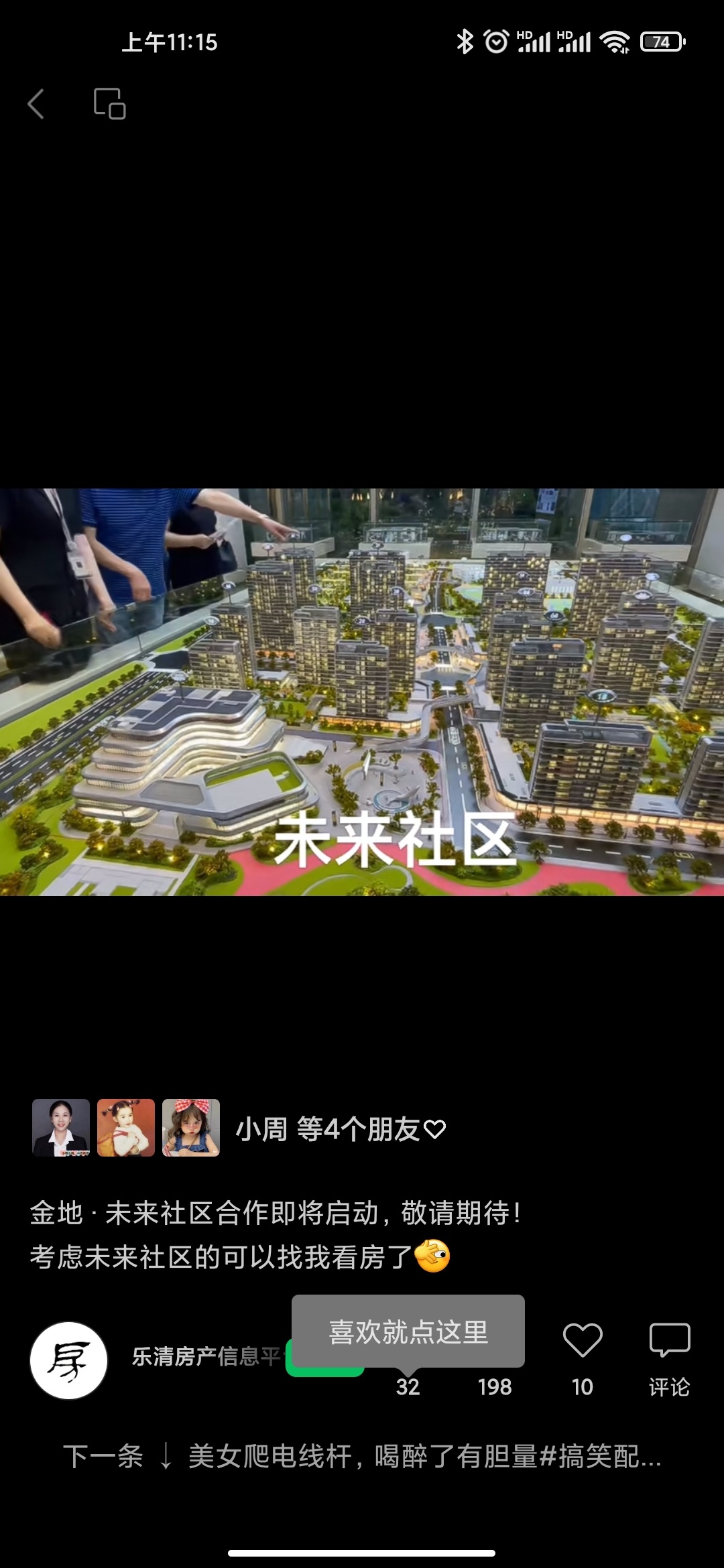View 小周 等4个朋友 who liked this

click(x=341, y=1129)
